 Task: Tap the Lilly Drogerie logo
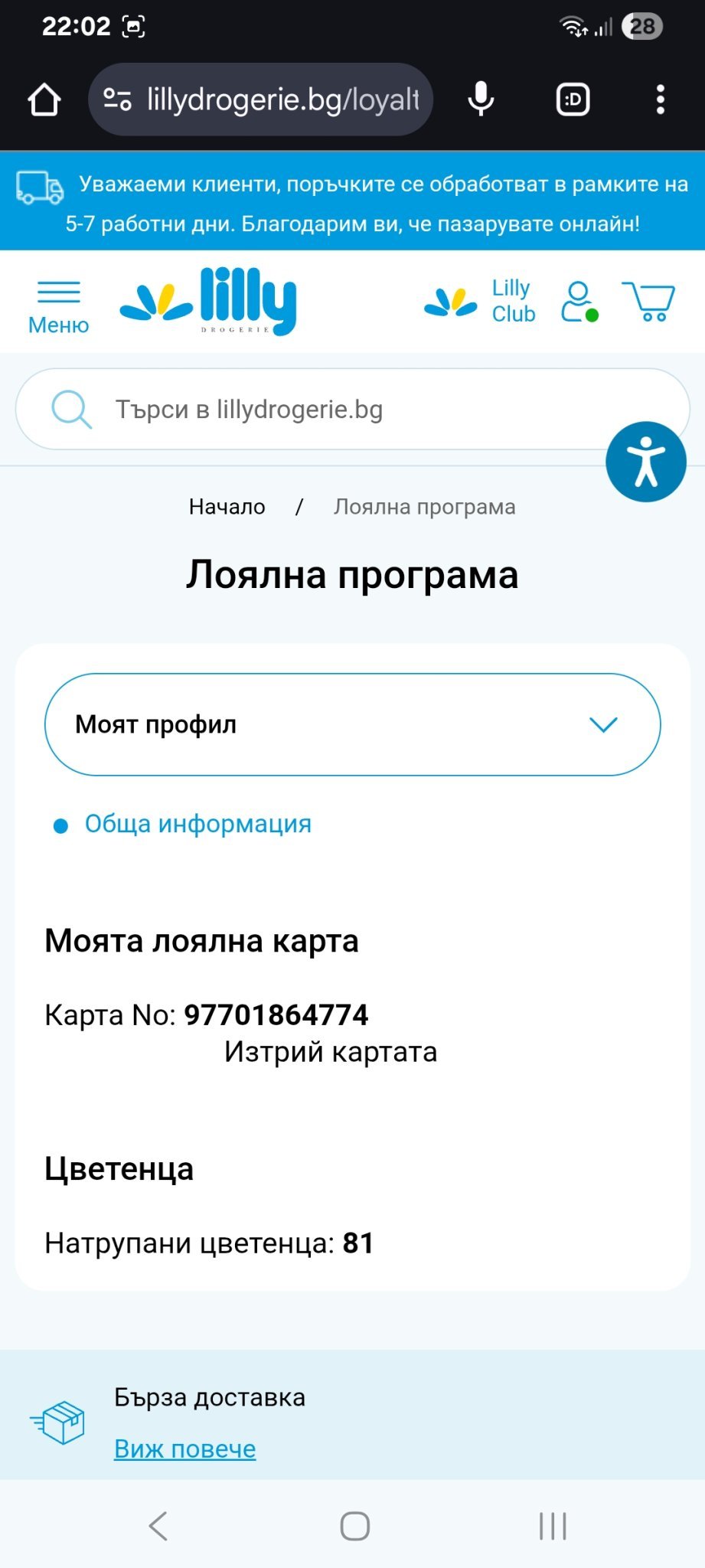208,301
